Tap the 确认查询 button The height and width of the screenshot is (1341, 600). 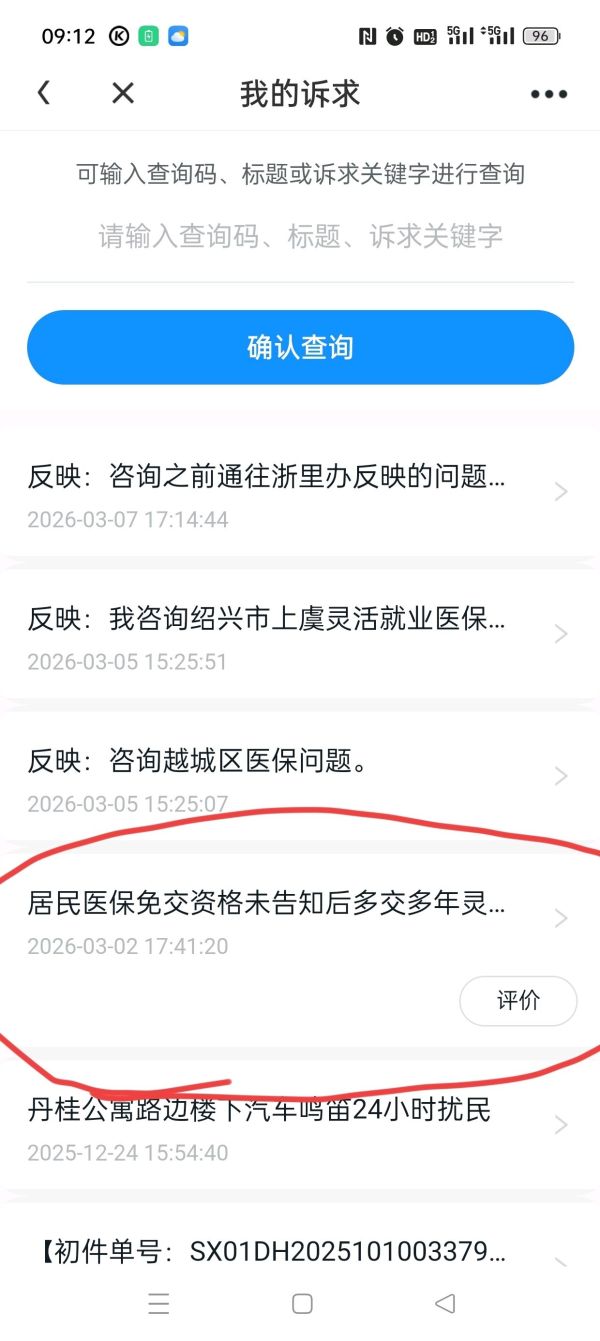pos(300,347)
